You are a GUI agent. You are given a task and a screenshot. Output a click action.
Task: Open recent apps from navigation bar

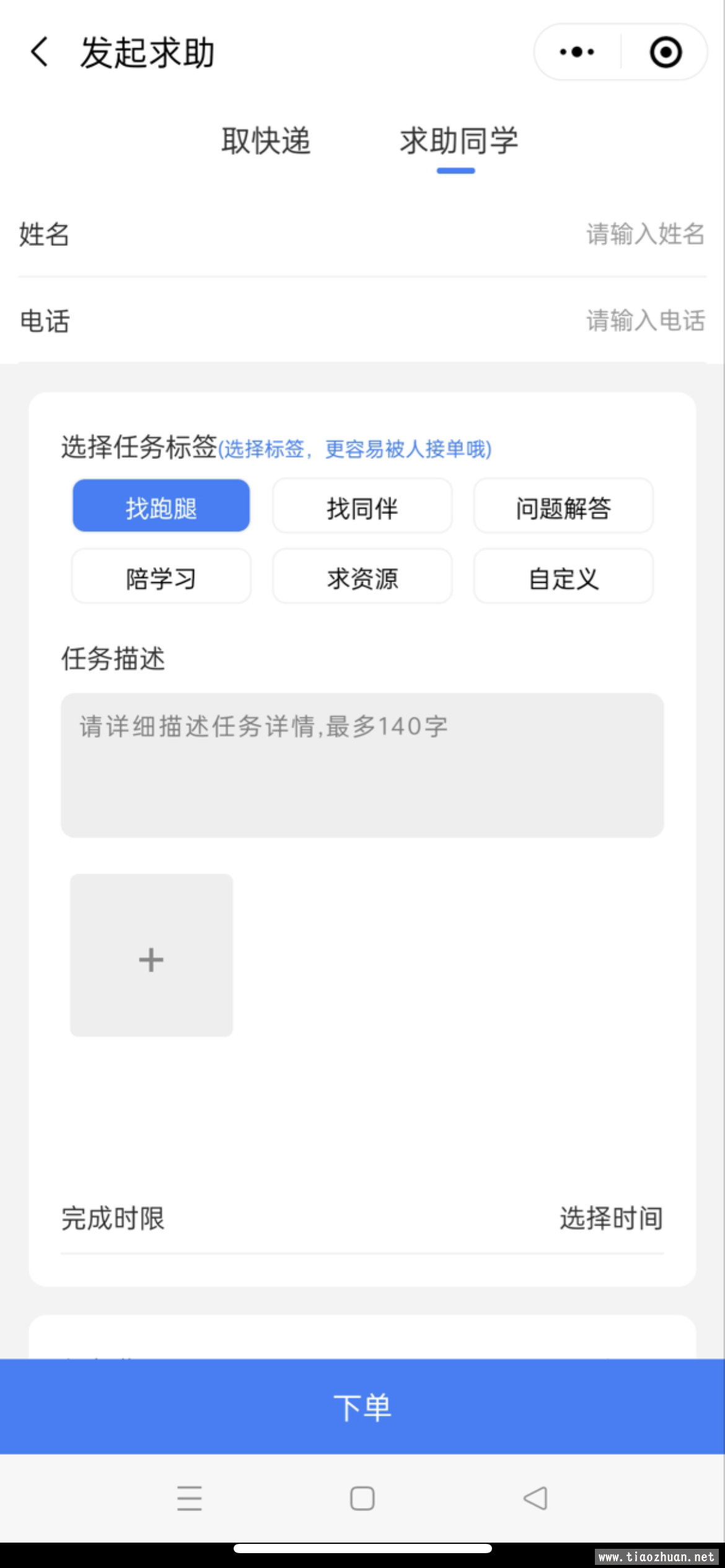(190, 1499)
